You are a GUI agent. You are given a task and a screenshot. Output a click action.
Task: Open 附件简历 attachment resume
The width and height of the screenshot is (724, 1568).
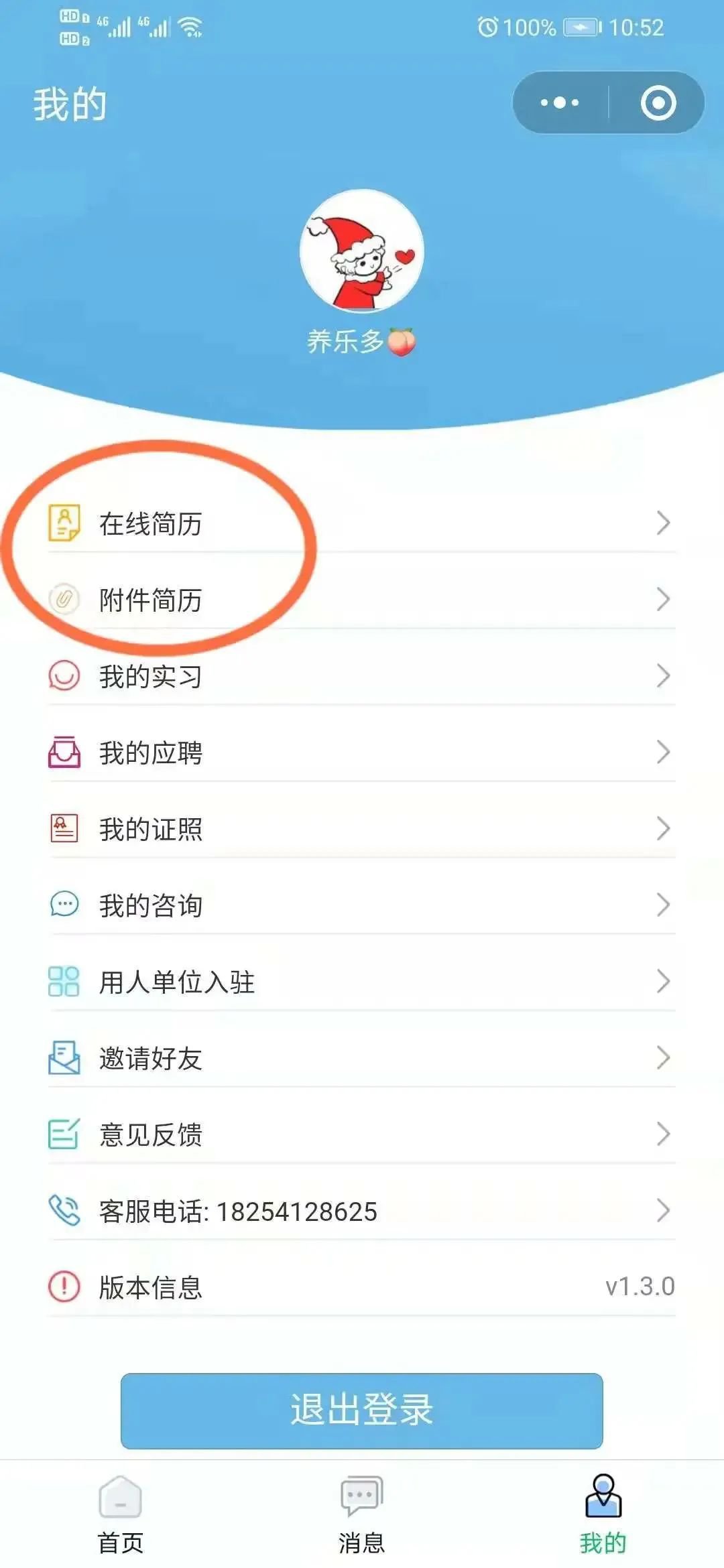362,600
